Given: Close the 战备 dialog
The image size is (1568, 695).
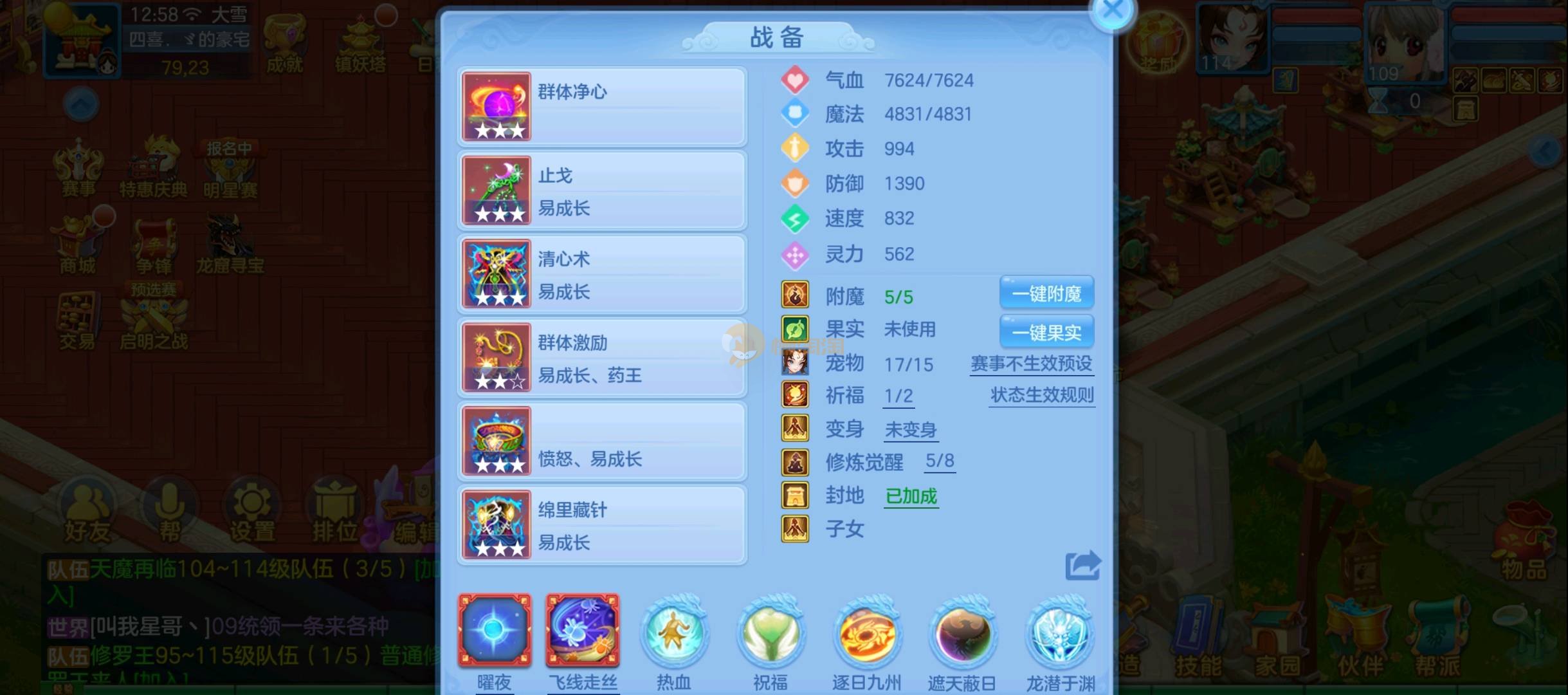Looking at the screenshot, I should pos(1113,11).
